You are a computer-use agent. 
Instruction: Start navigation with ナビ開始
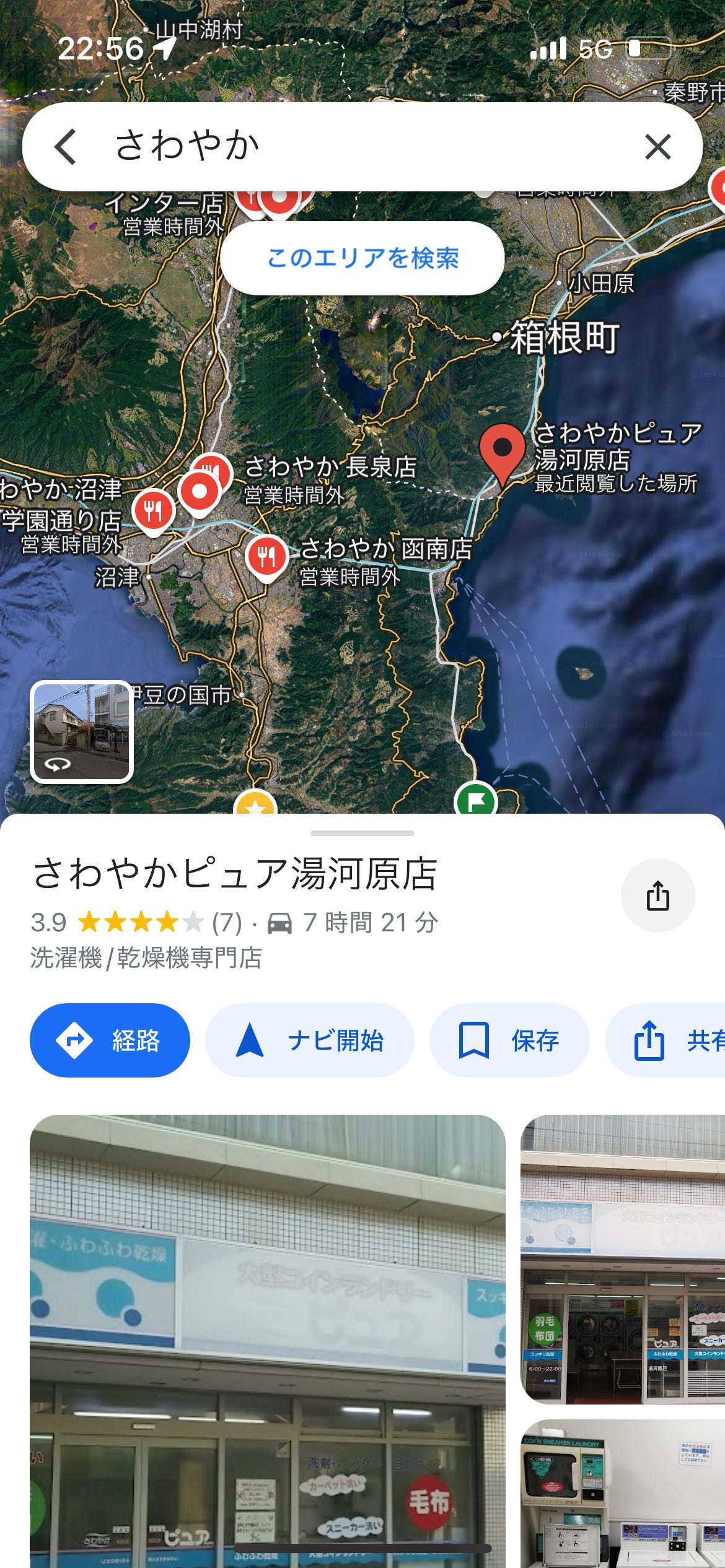click(x=310, y=1040)
